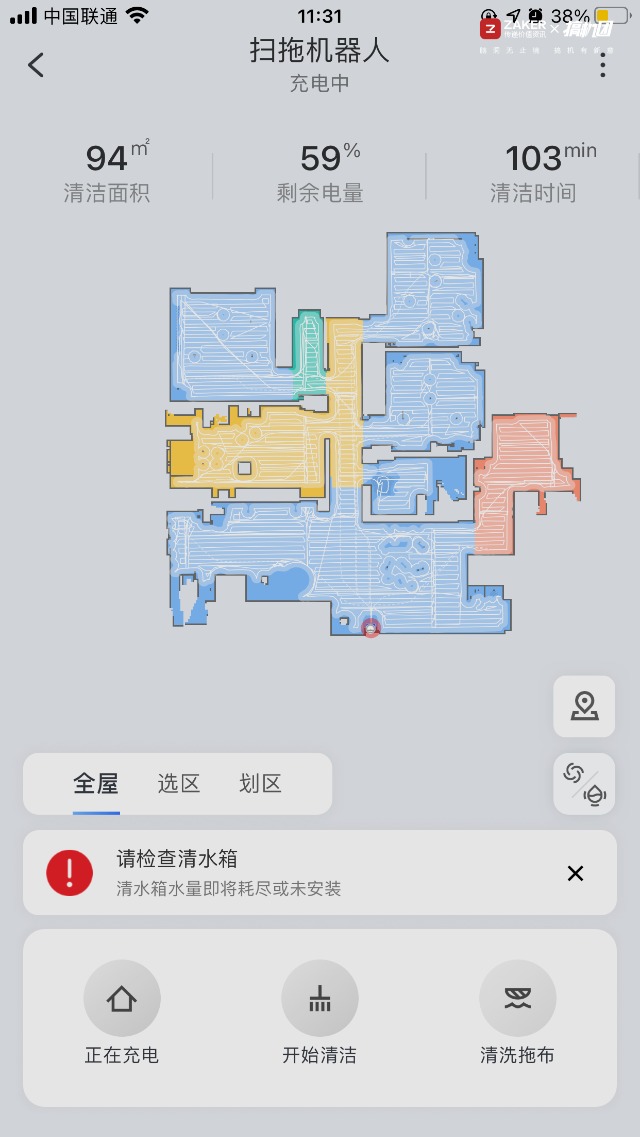
Task: Switch to the 划区 zone tab
Action: click(260, 784)
